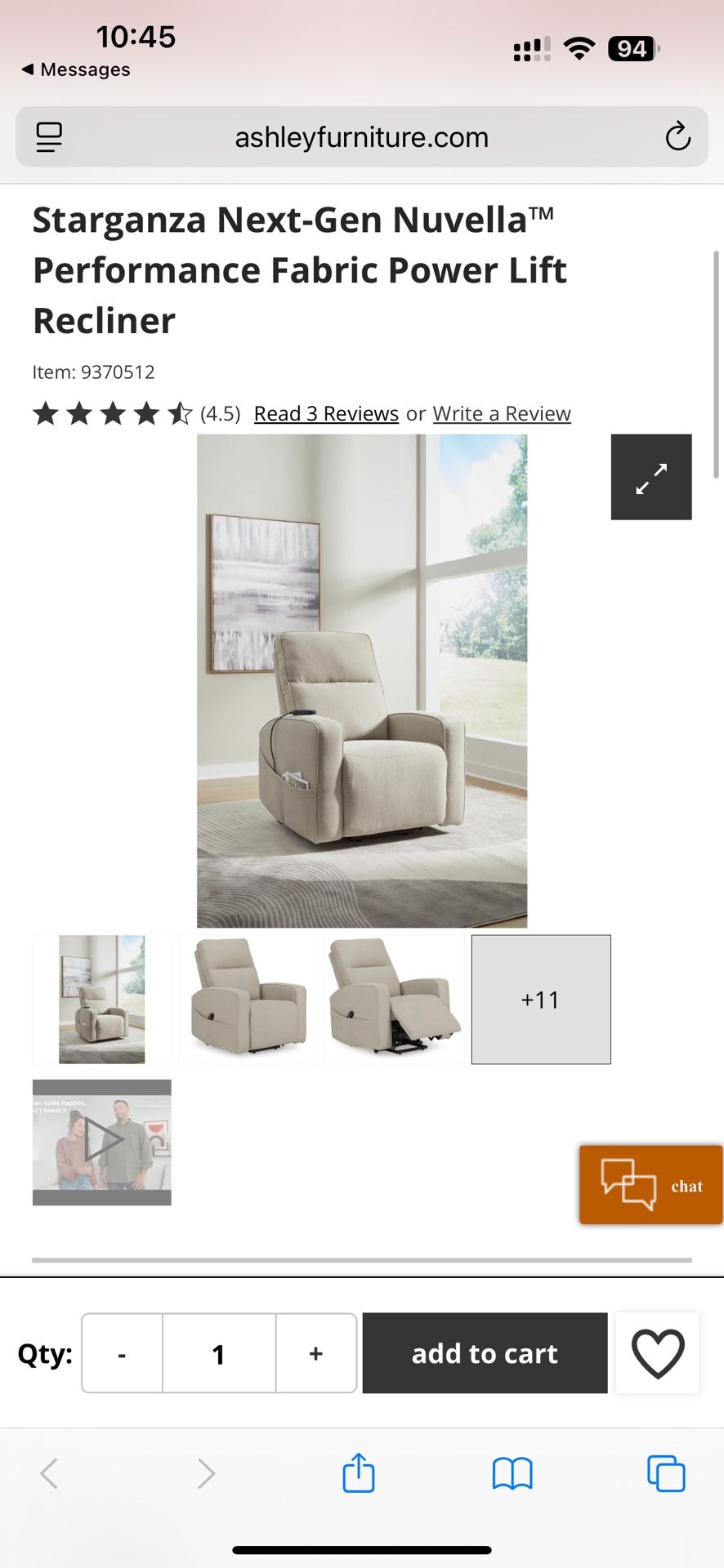
Task: Open Safari page display options icon
Action: 49,137
